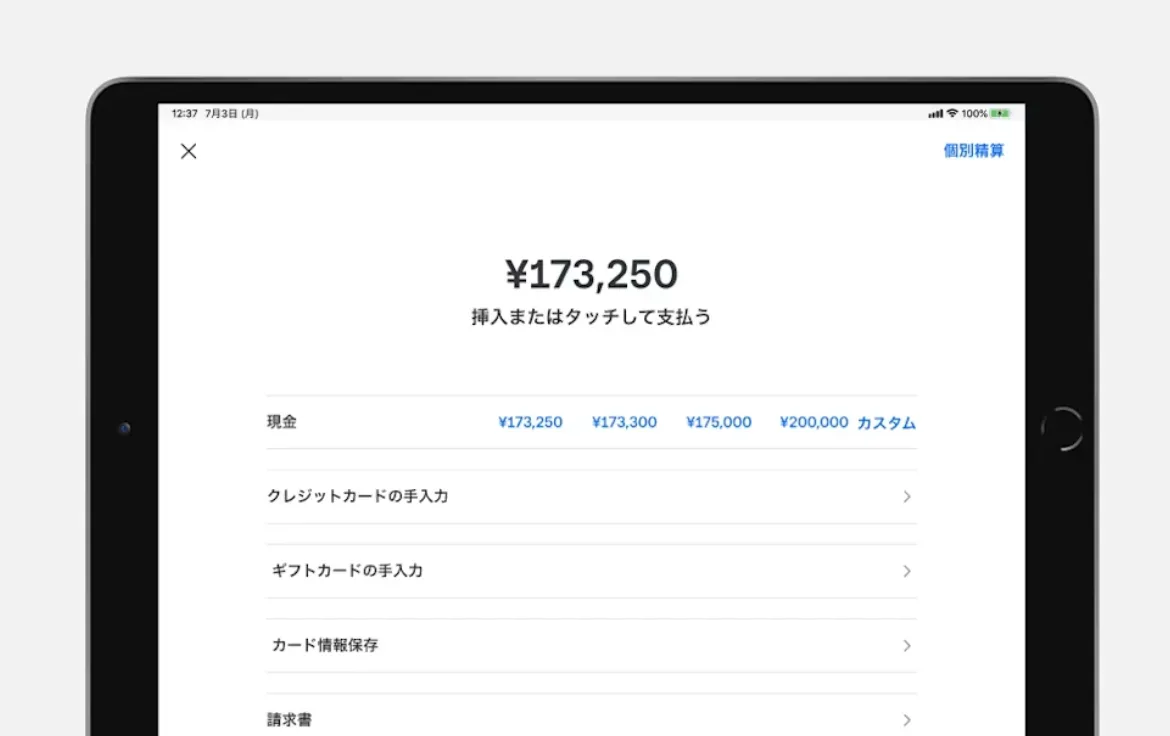Viewport: 1170px width, 736px height.
Task: Enter a custom cash amount via カスタム
Action: pyautogui.click(x=886, y=422)
